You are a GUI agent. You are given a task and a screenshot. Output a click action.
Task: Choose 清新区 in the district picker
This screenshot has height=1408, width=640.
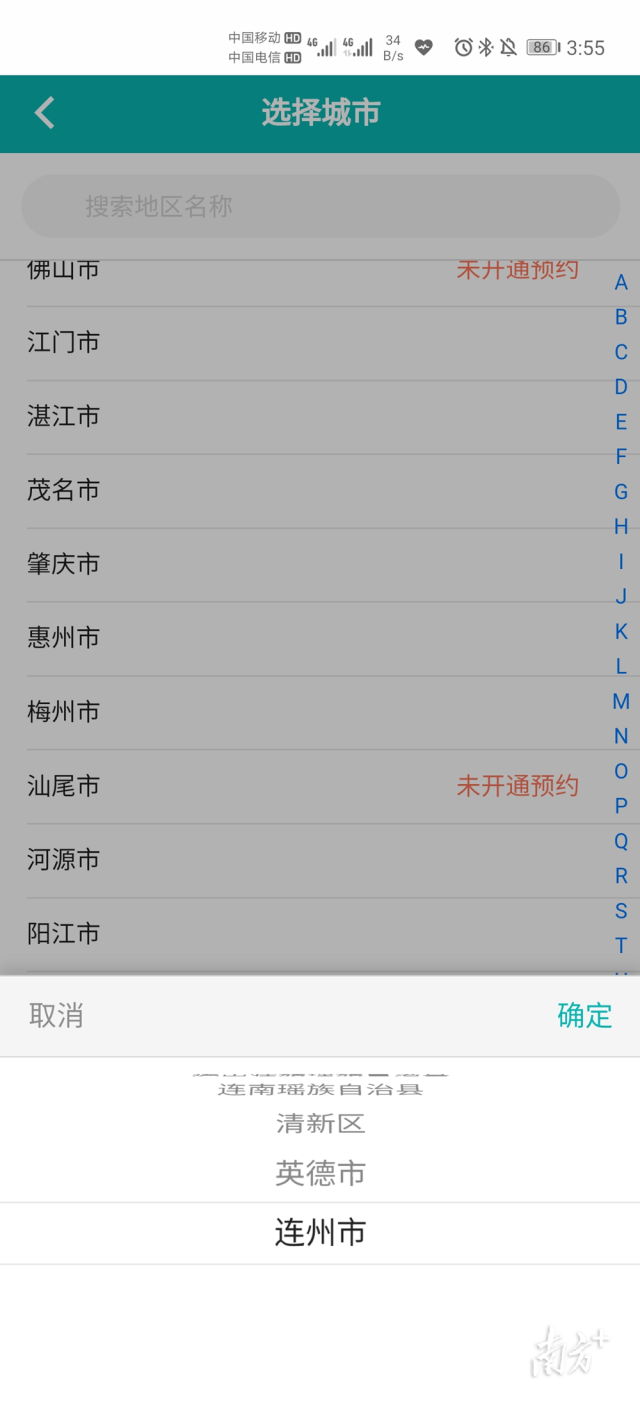point(320,1123)
